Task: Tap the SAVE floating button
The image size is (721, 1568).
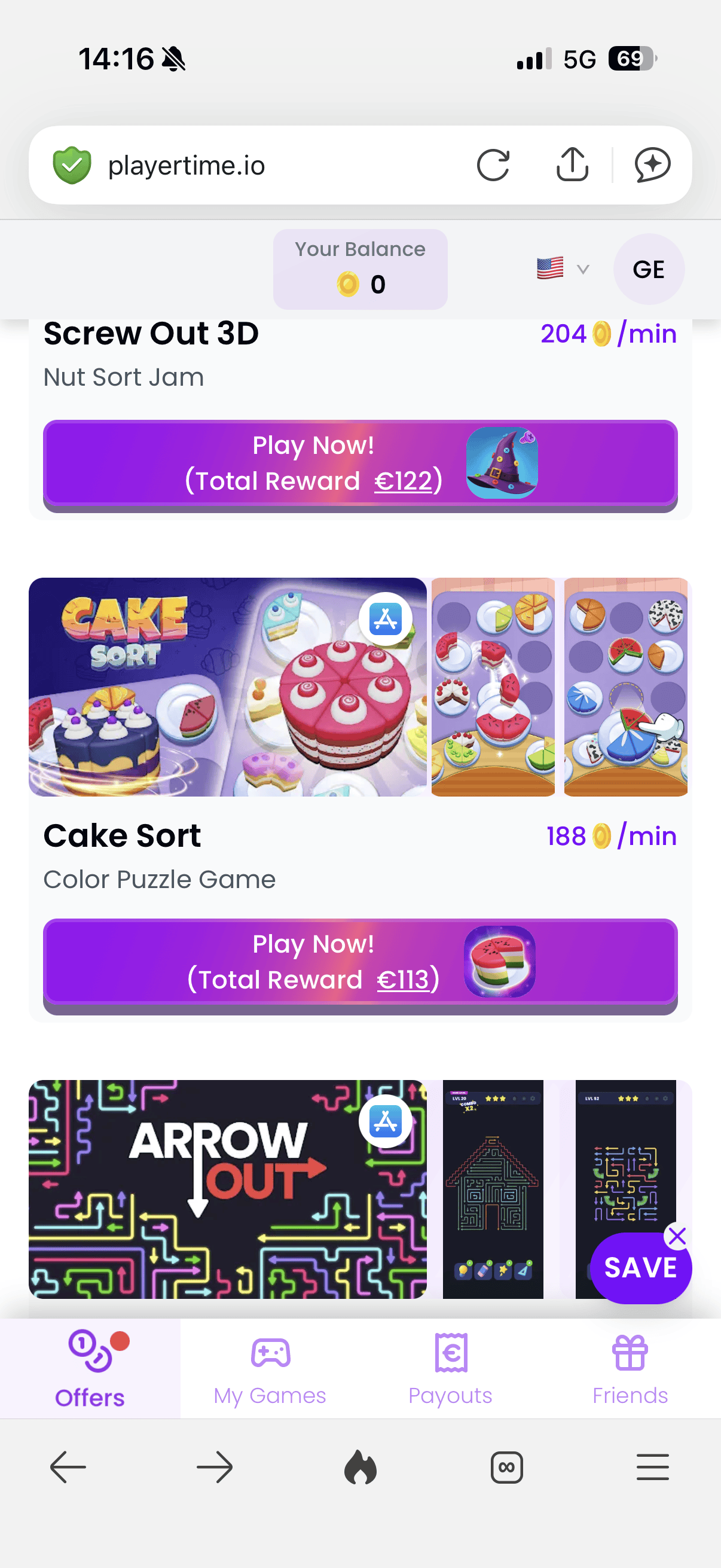Action: (x=639, y=1268)
